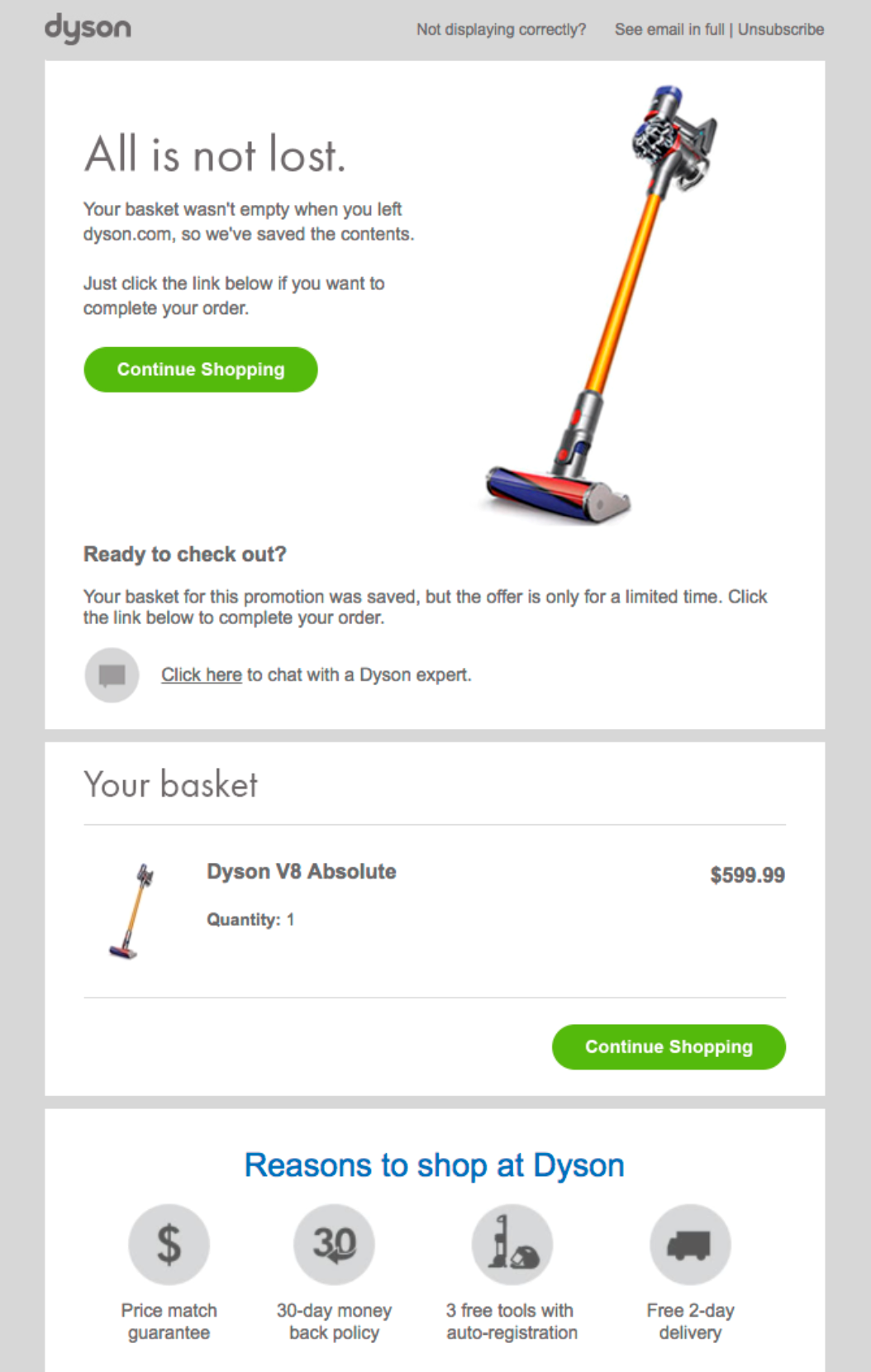Open the Unsubscribe link

click(781, 29)
